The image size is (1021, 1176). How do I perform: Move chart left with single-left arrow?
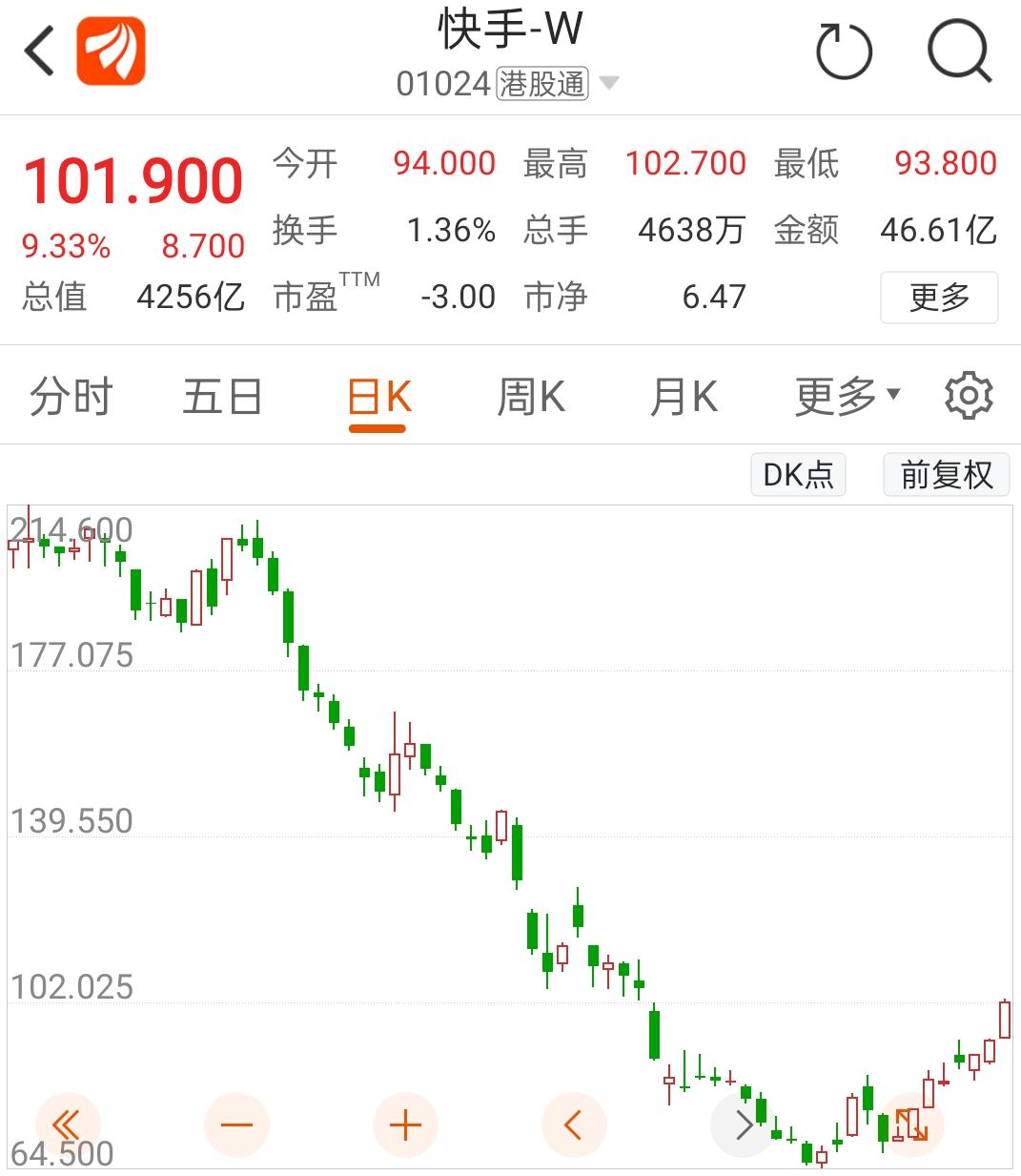click(x=573, y=1125)
